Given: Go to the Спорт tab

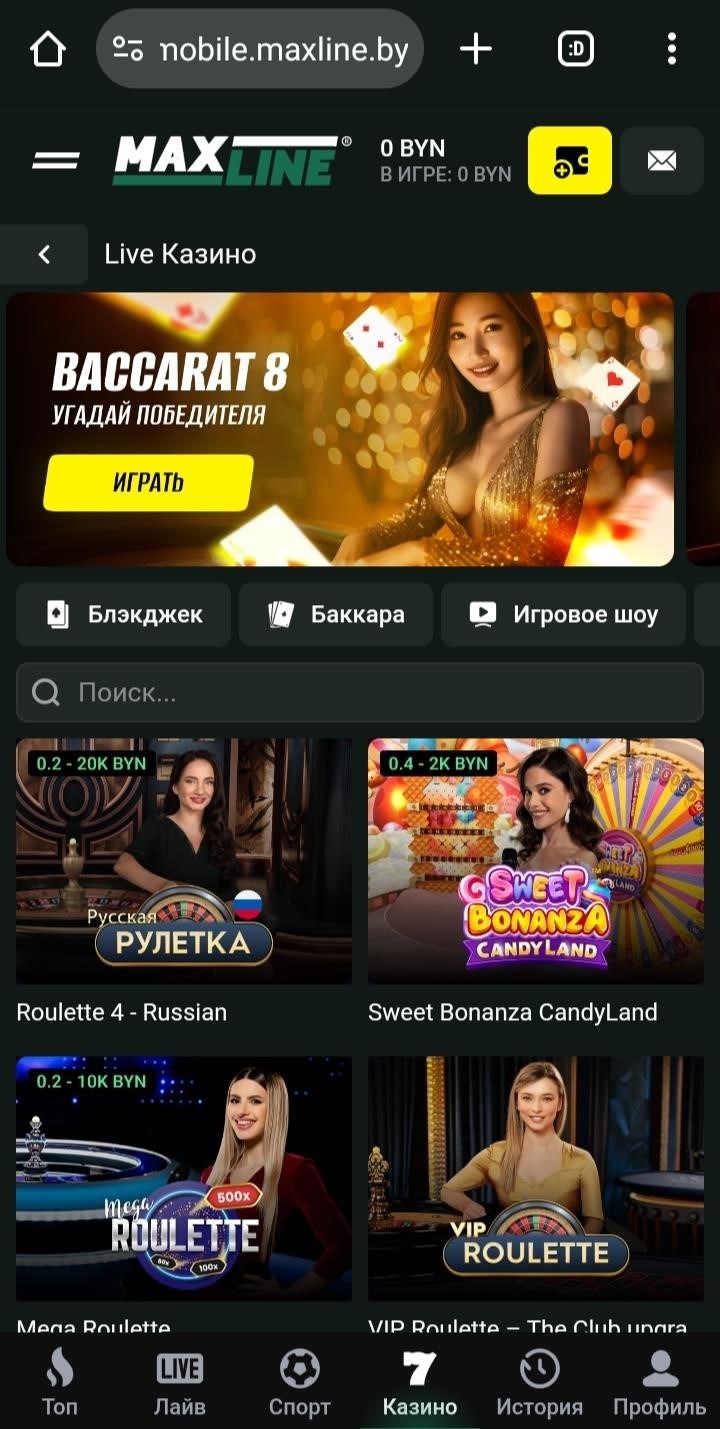Looking at the screenshot, I should click(x=300, y=1383).
